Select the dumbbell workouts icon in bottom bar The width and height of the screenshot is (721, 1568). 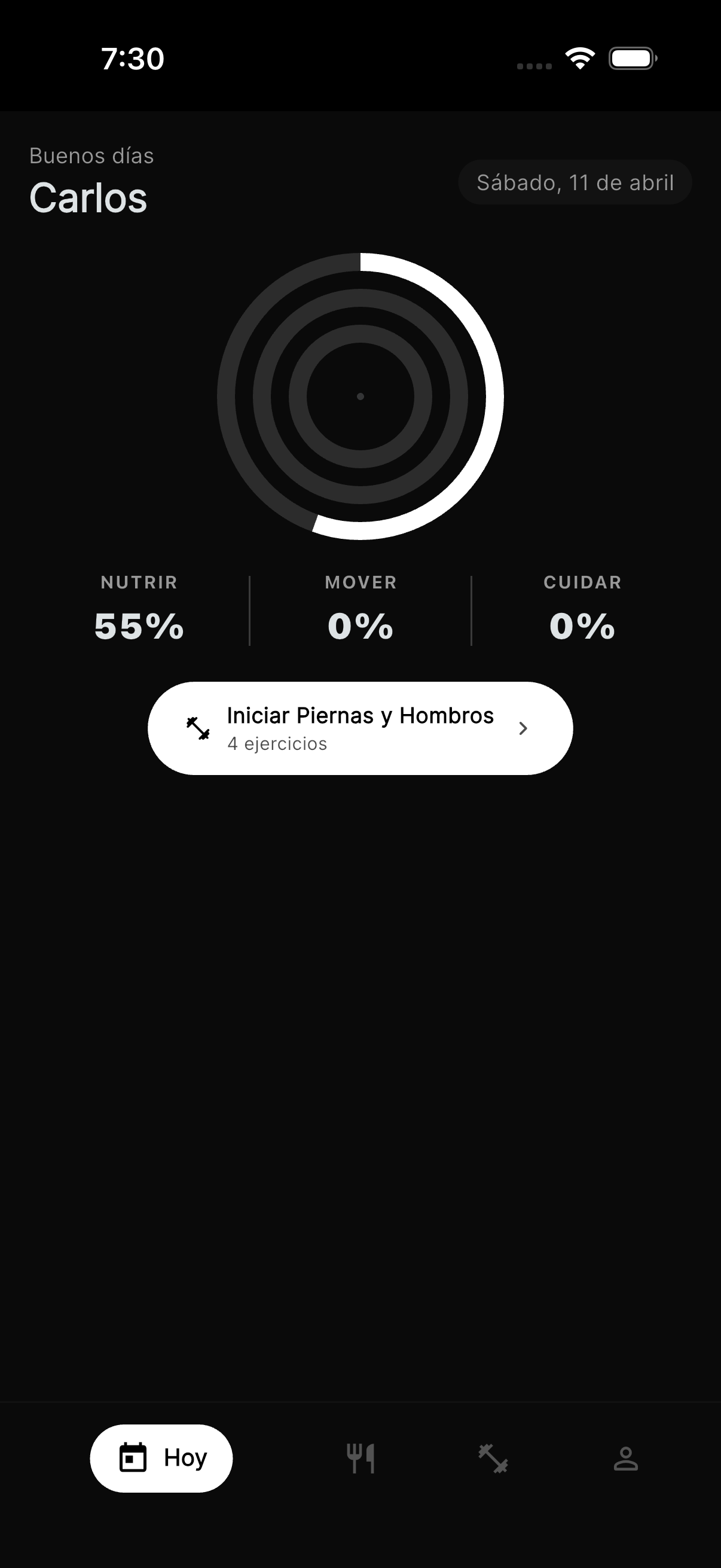(493, 1458)
